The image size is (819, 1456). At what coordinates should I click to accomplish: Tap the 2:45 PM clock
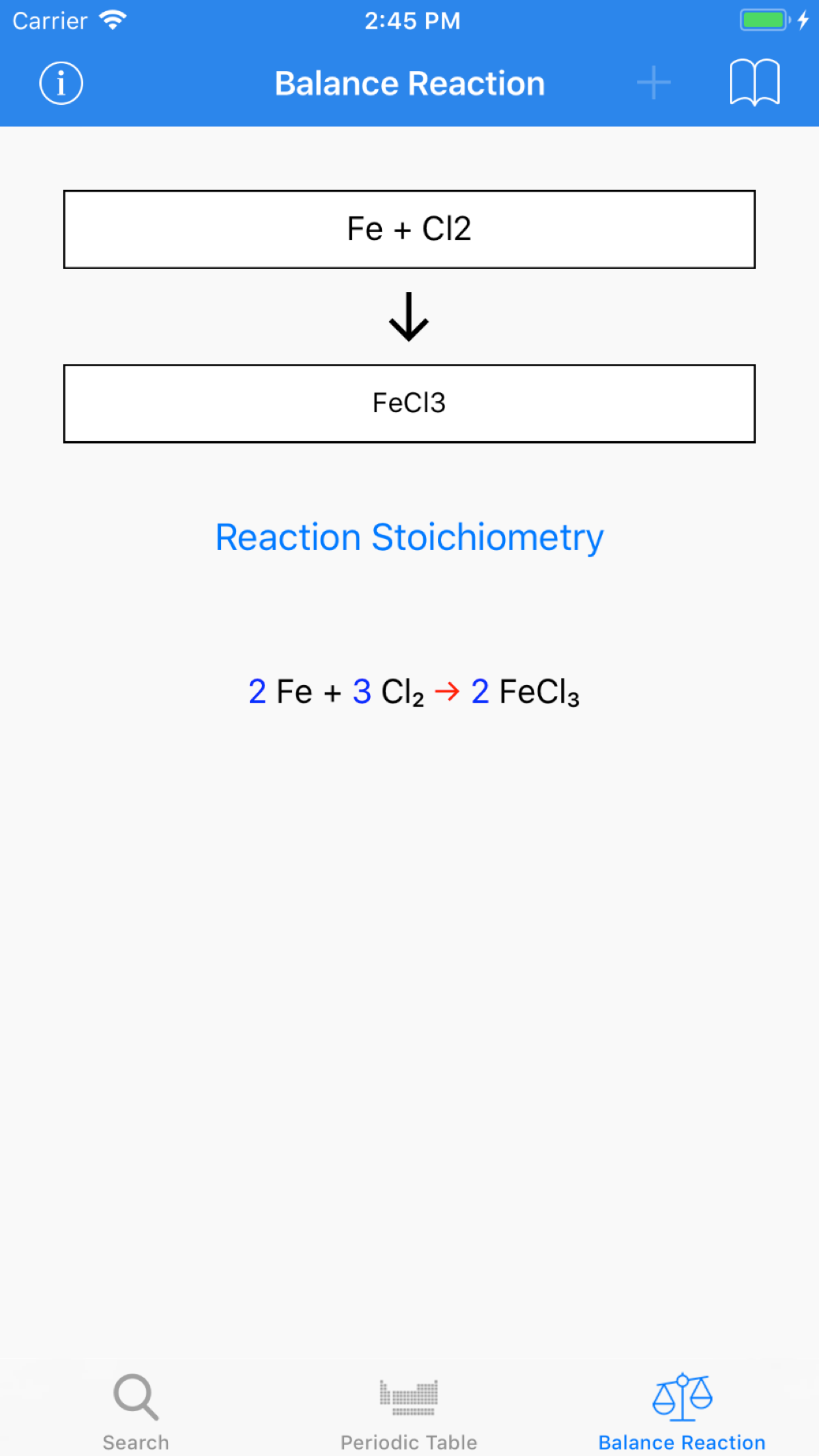tap(410, 20)
